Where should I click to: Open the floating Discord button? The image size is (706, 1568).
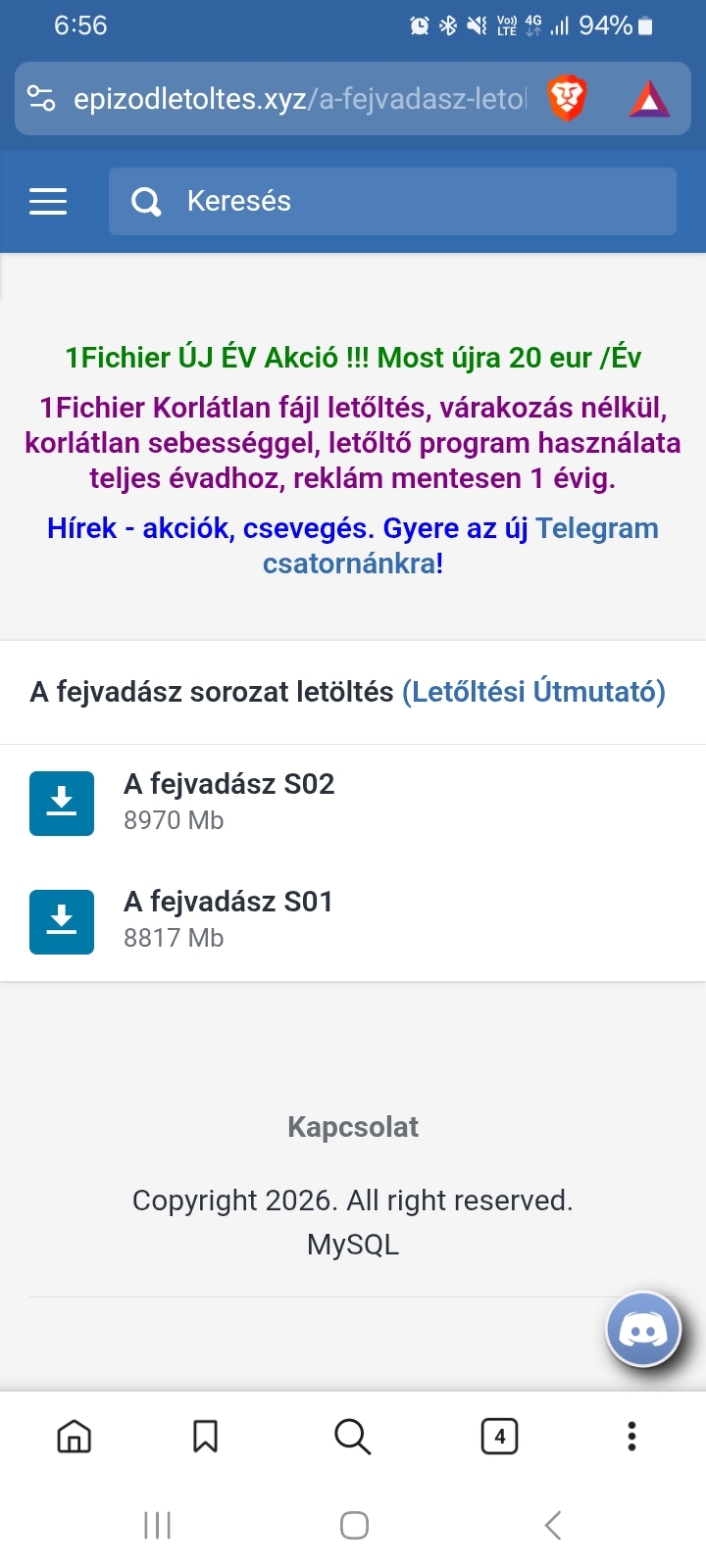(x=643, y=1330)
